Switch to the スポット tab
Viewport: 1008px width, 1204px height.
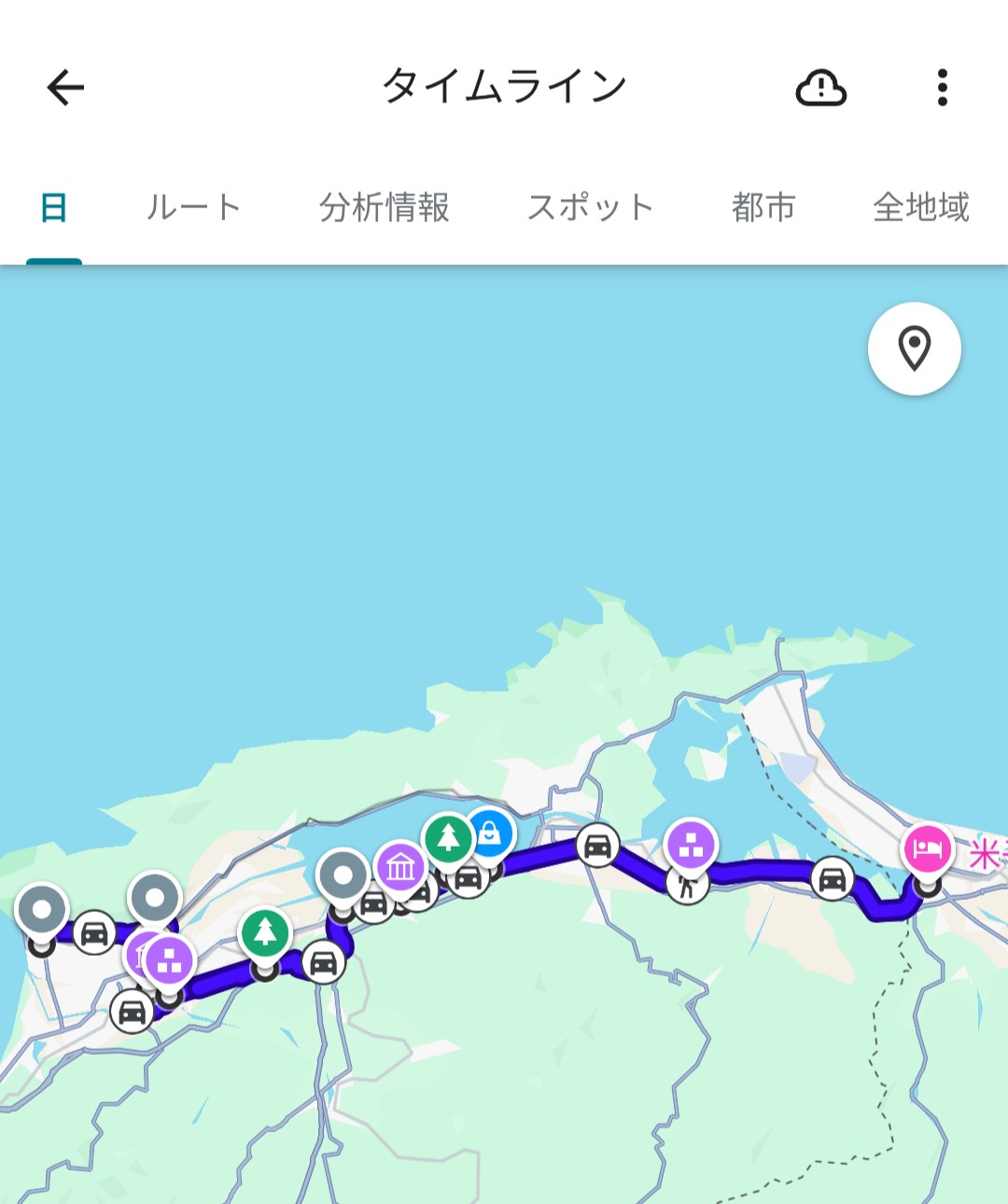[590, 207]
